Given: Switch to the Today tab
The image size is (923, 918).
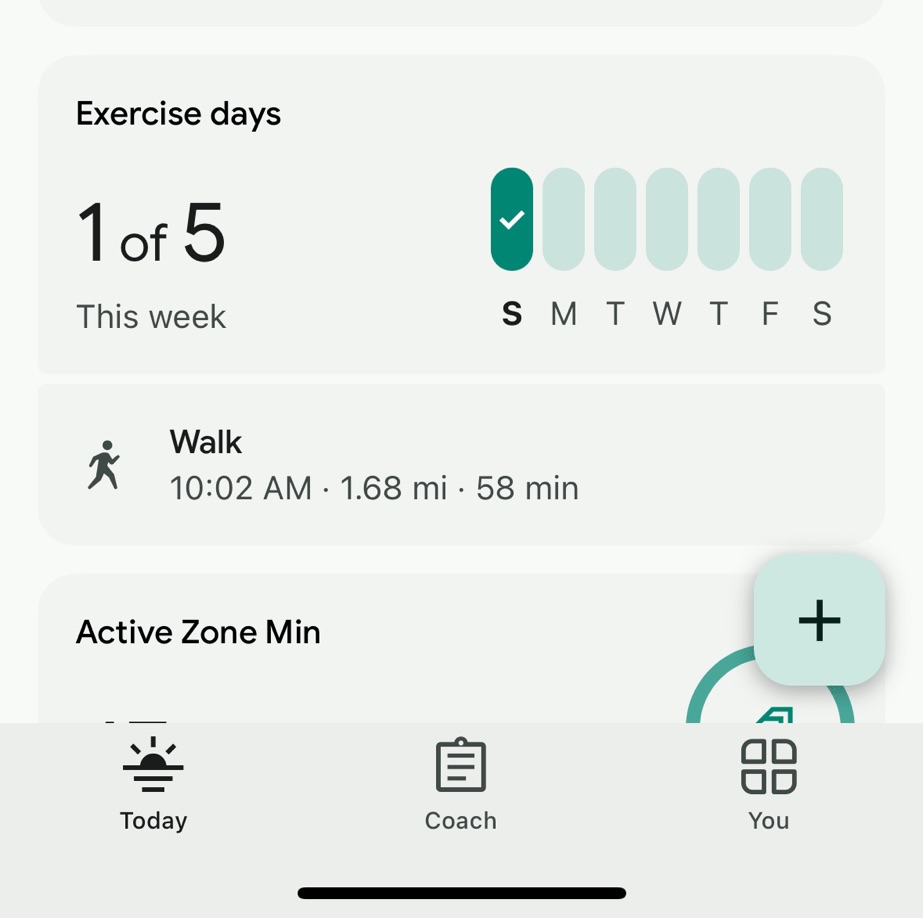Looking at the screenshot, I should click(x=153, y=785).
